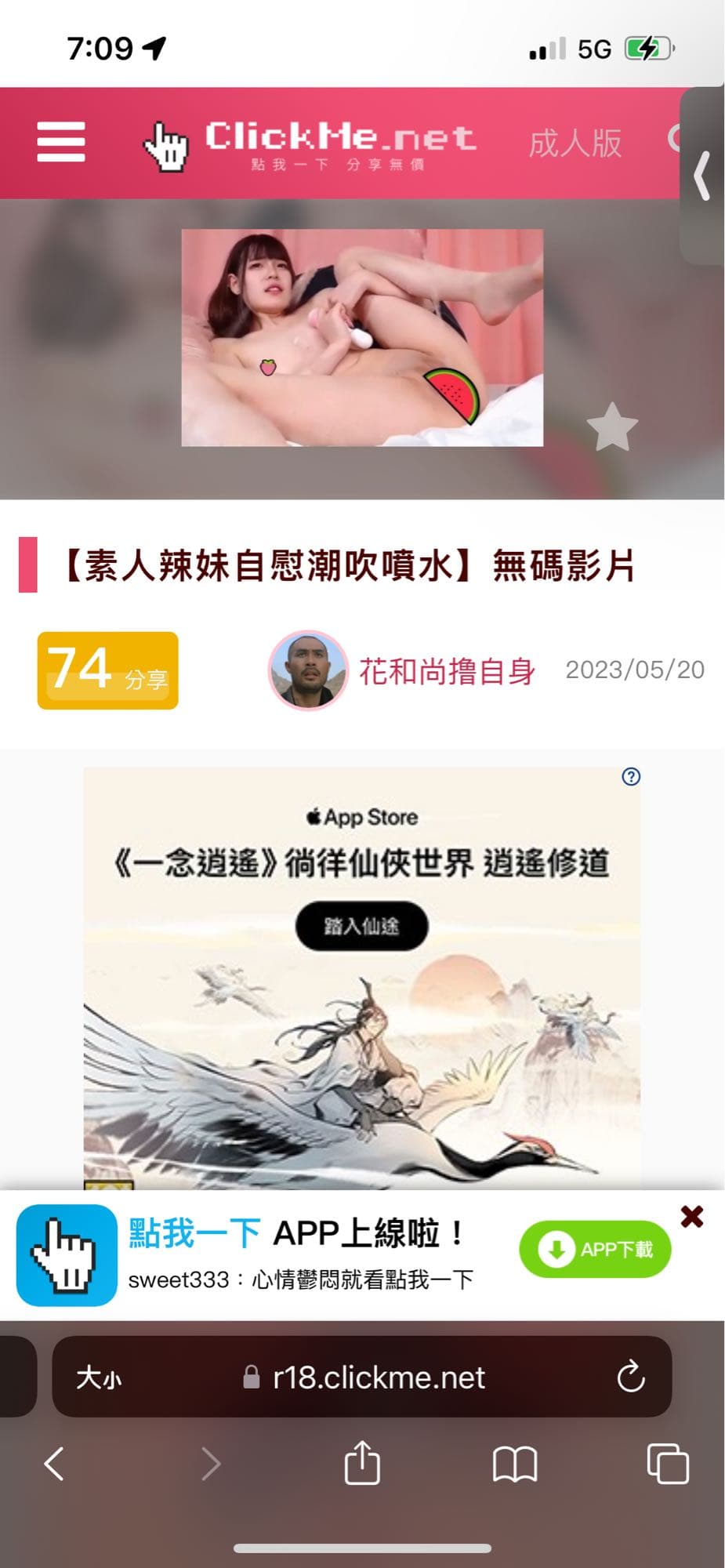Open the 成人版 section
725x1568 pixels.
click(575, 143)
